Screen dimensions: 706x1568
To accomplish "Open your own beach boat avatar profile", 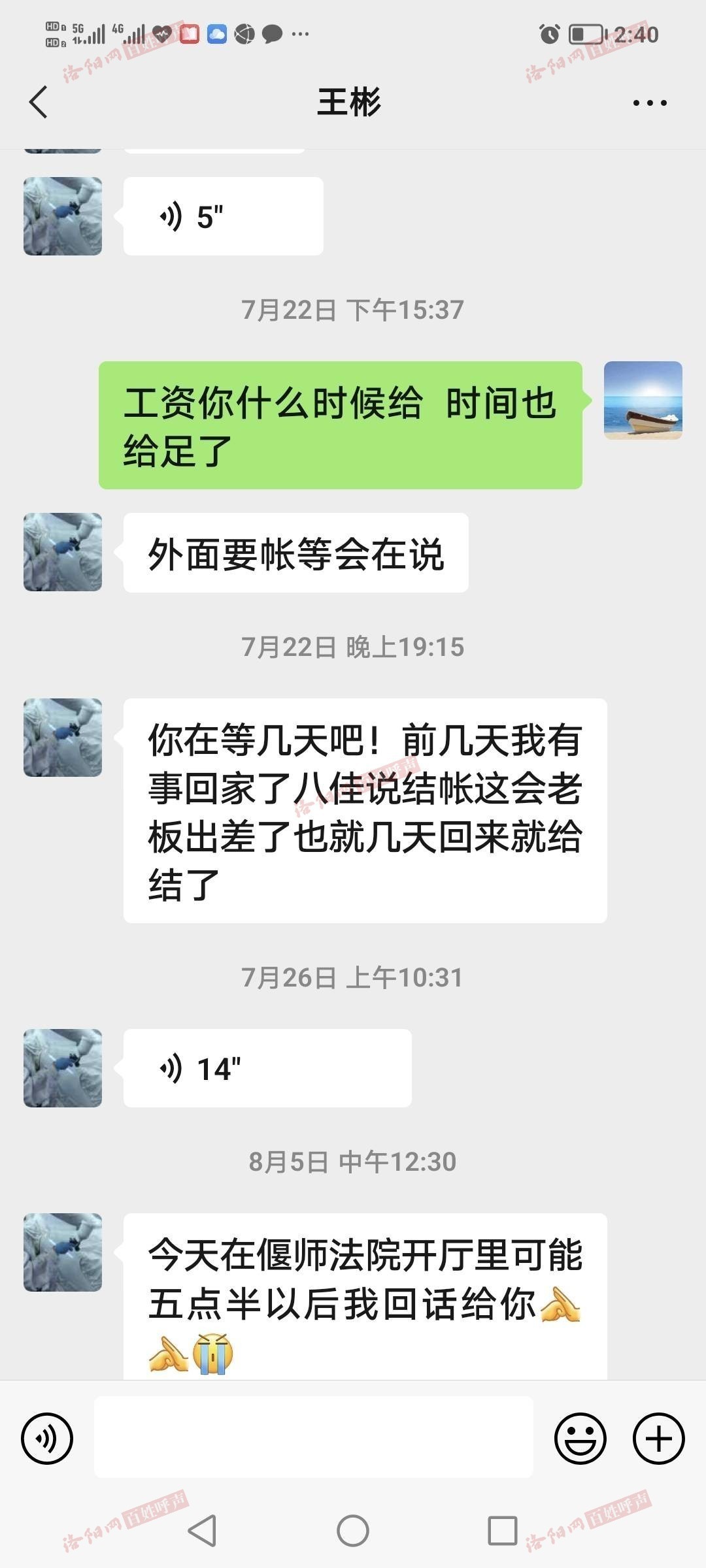I will pyautogui.click(x=643, y=400).
